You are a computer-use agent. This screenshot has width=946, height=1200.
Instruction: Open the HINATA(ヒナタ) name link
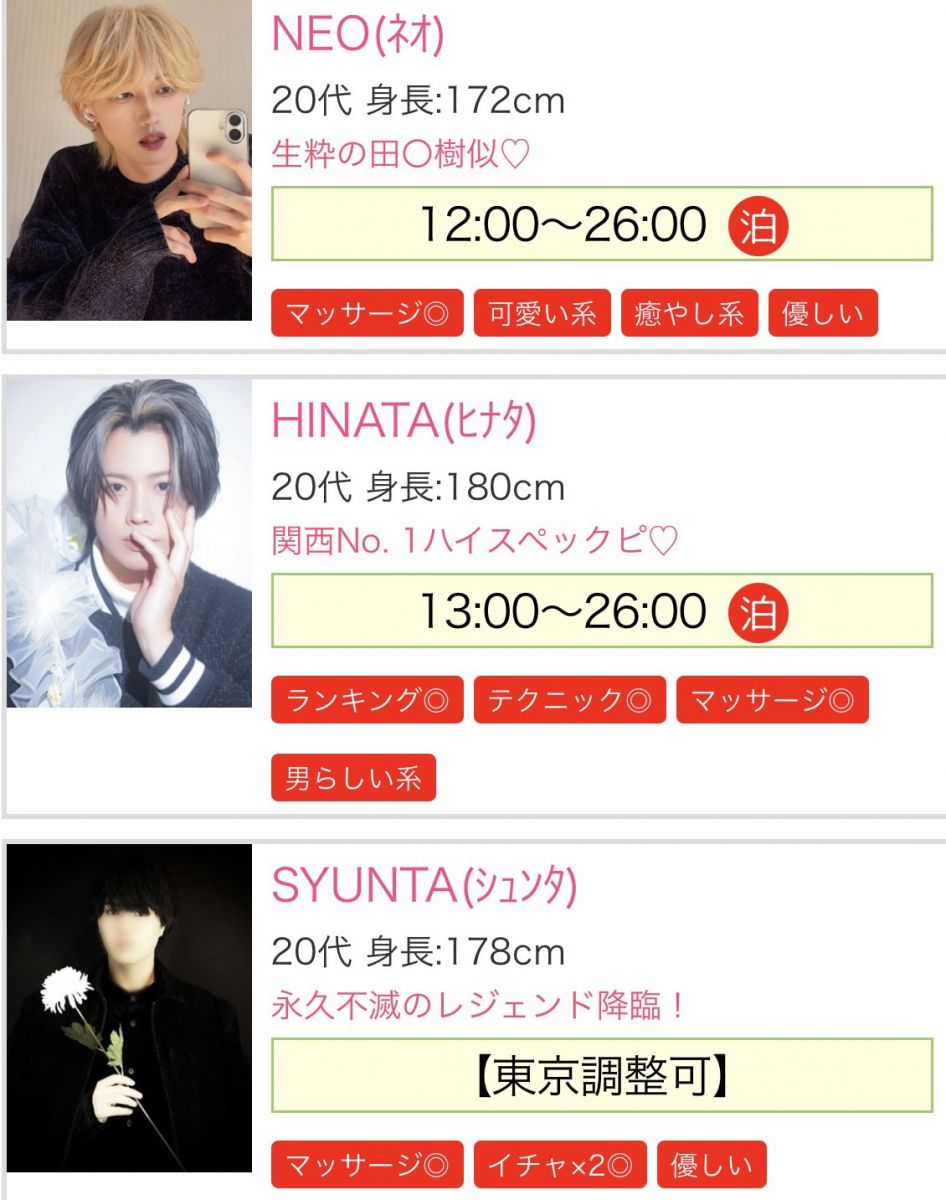[403, 422]
